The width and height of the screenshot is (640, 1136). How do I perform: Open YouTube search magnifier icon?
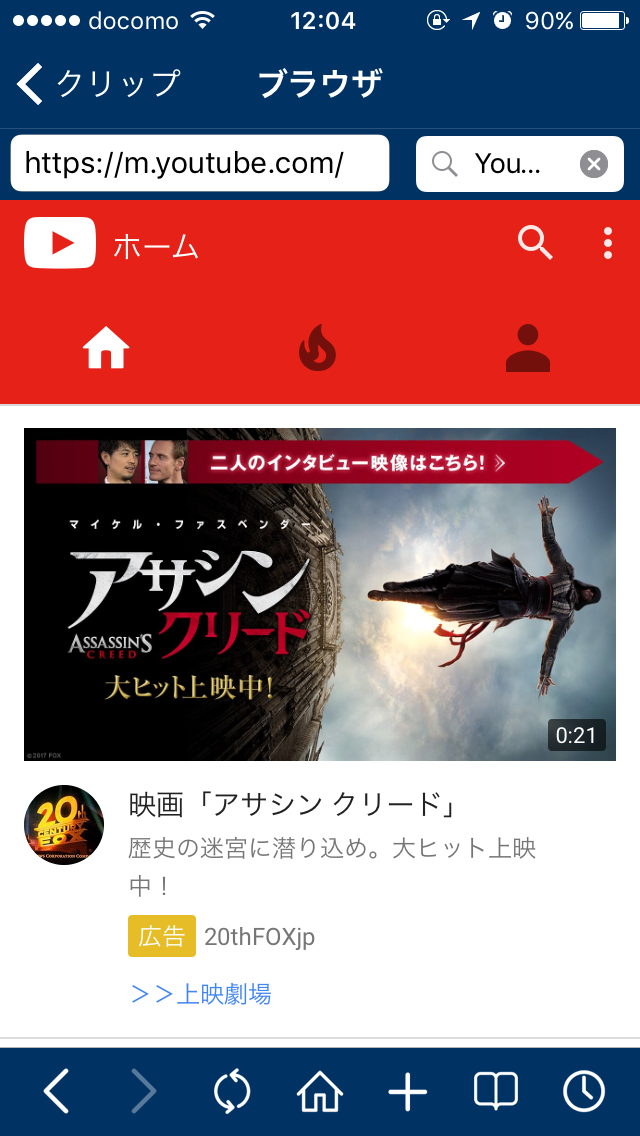536,243
